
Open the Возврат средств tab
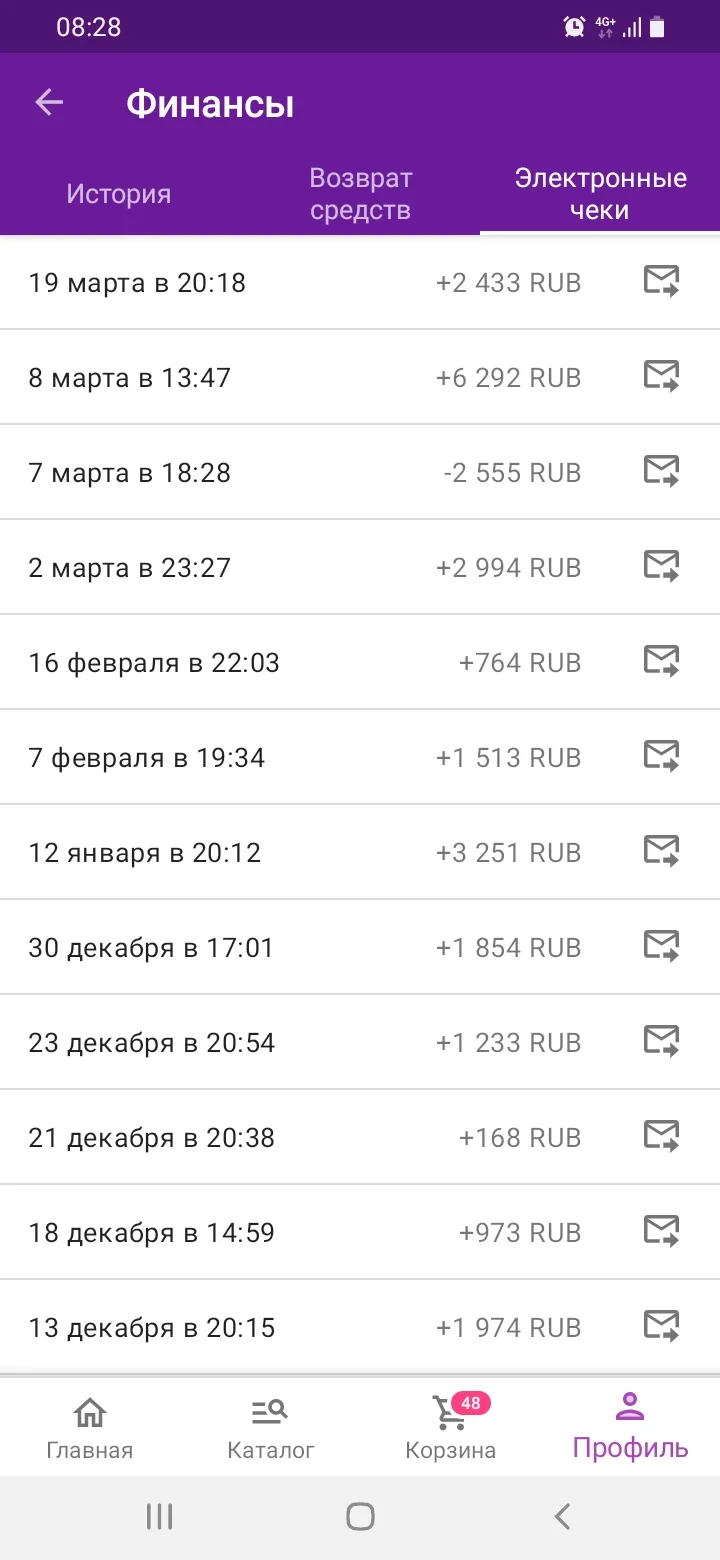[360, 194]
